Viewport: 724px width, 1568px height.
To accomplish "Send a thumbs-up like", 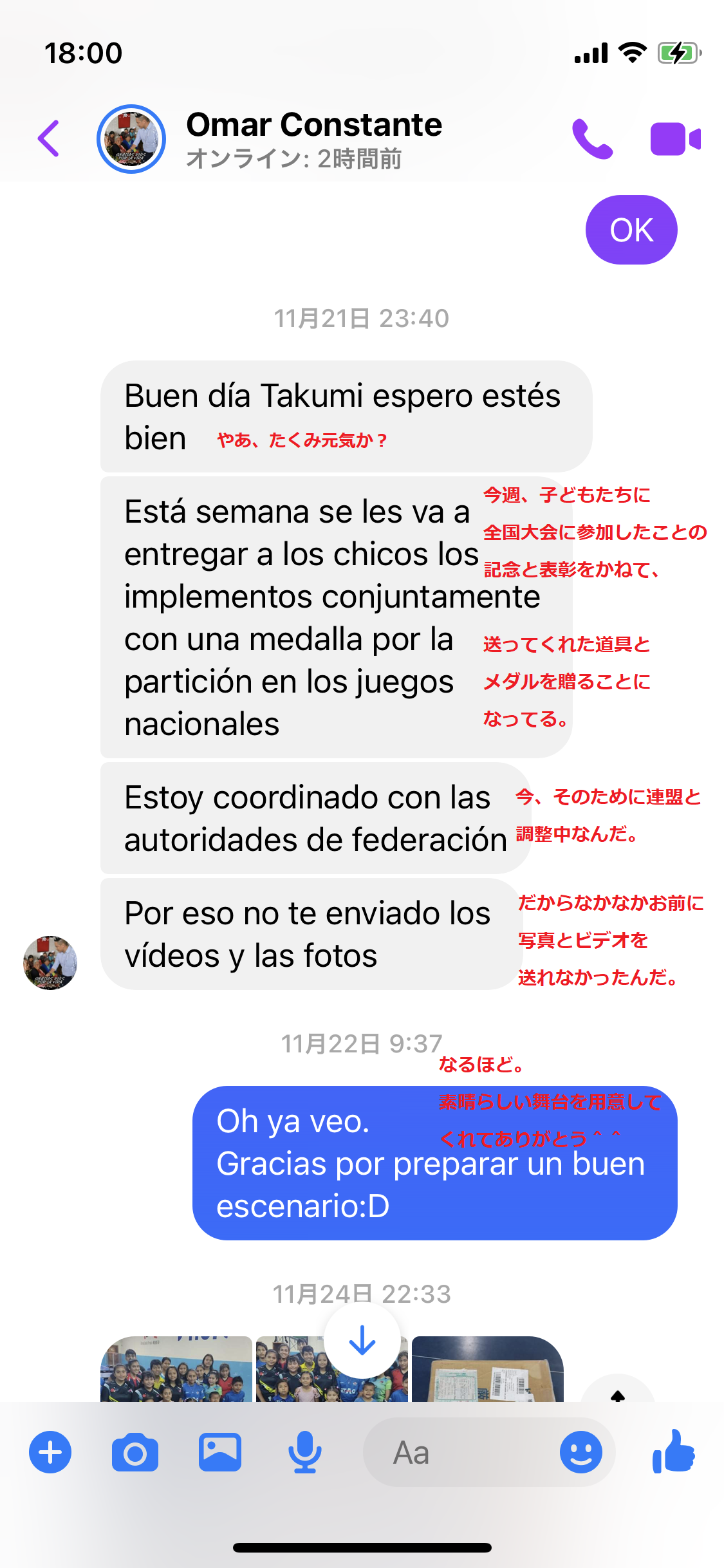I will pos(673,1451).
